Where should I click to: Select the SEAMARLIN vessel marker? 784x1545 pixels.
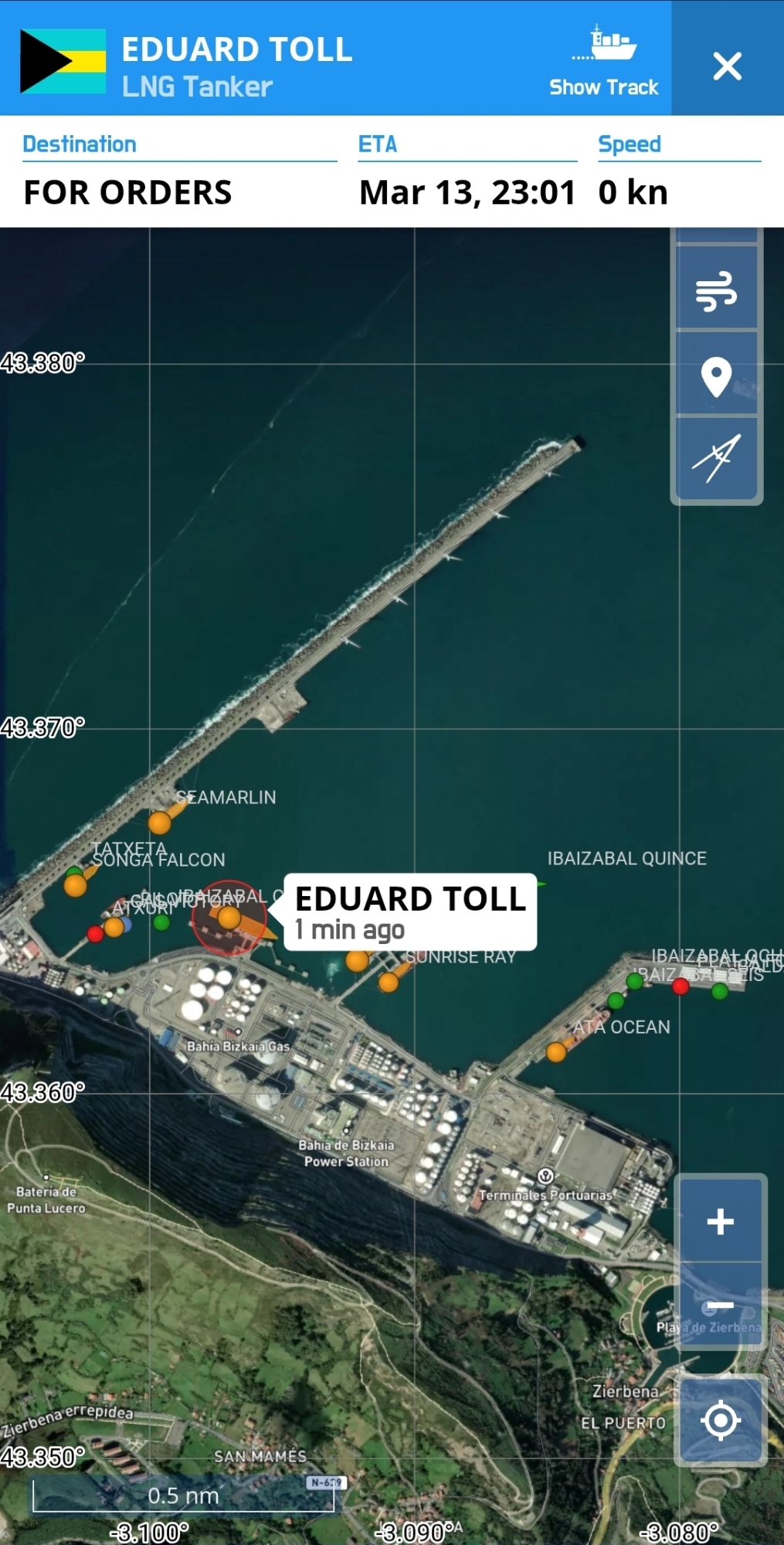point(160,823)
